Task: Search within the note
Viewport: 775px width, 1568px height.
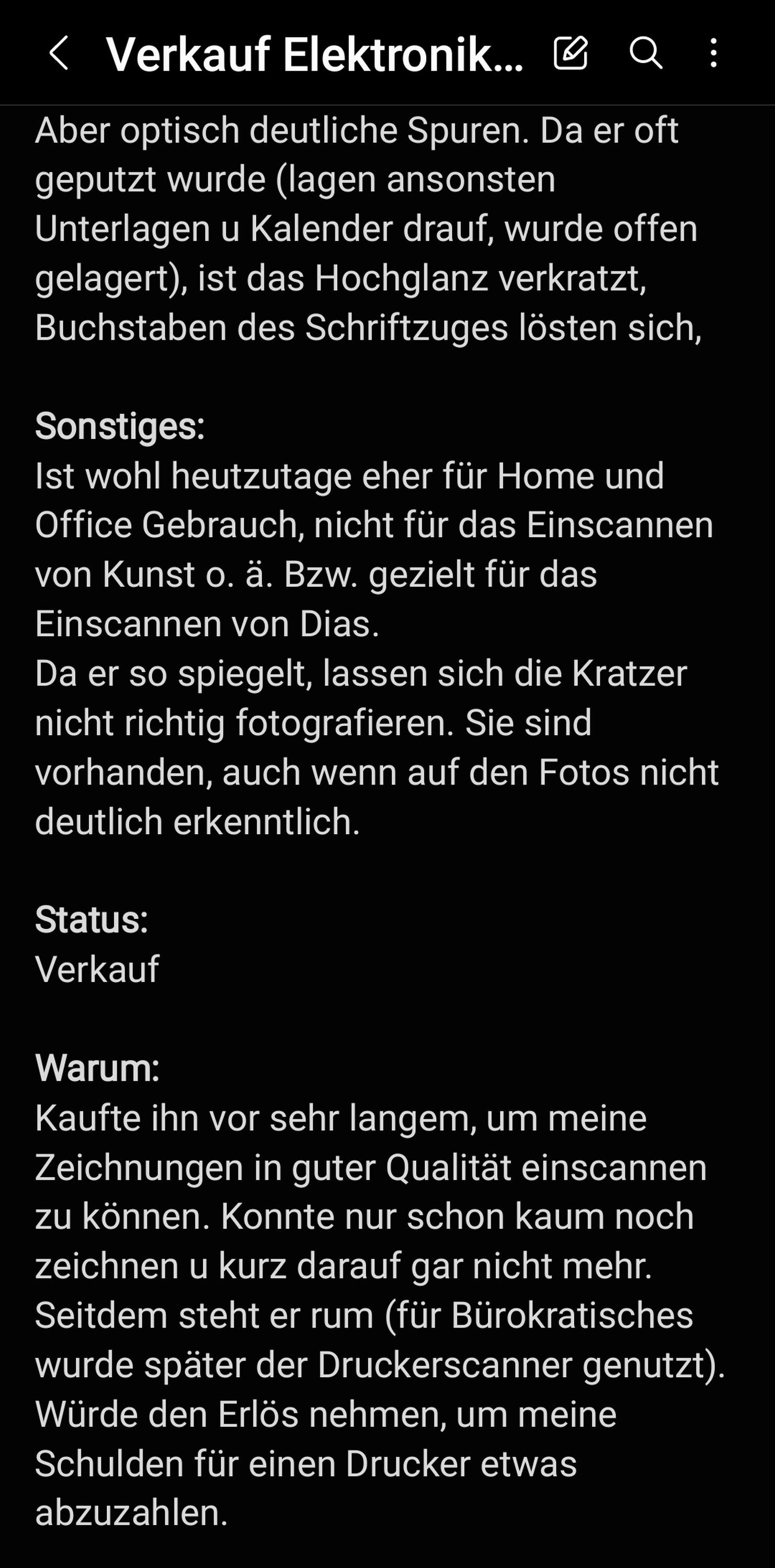Action: point(645,53)
